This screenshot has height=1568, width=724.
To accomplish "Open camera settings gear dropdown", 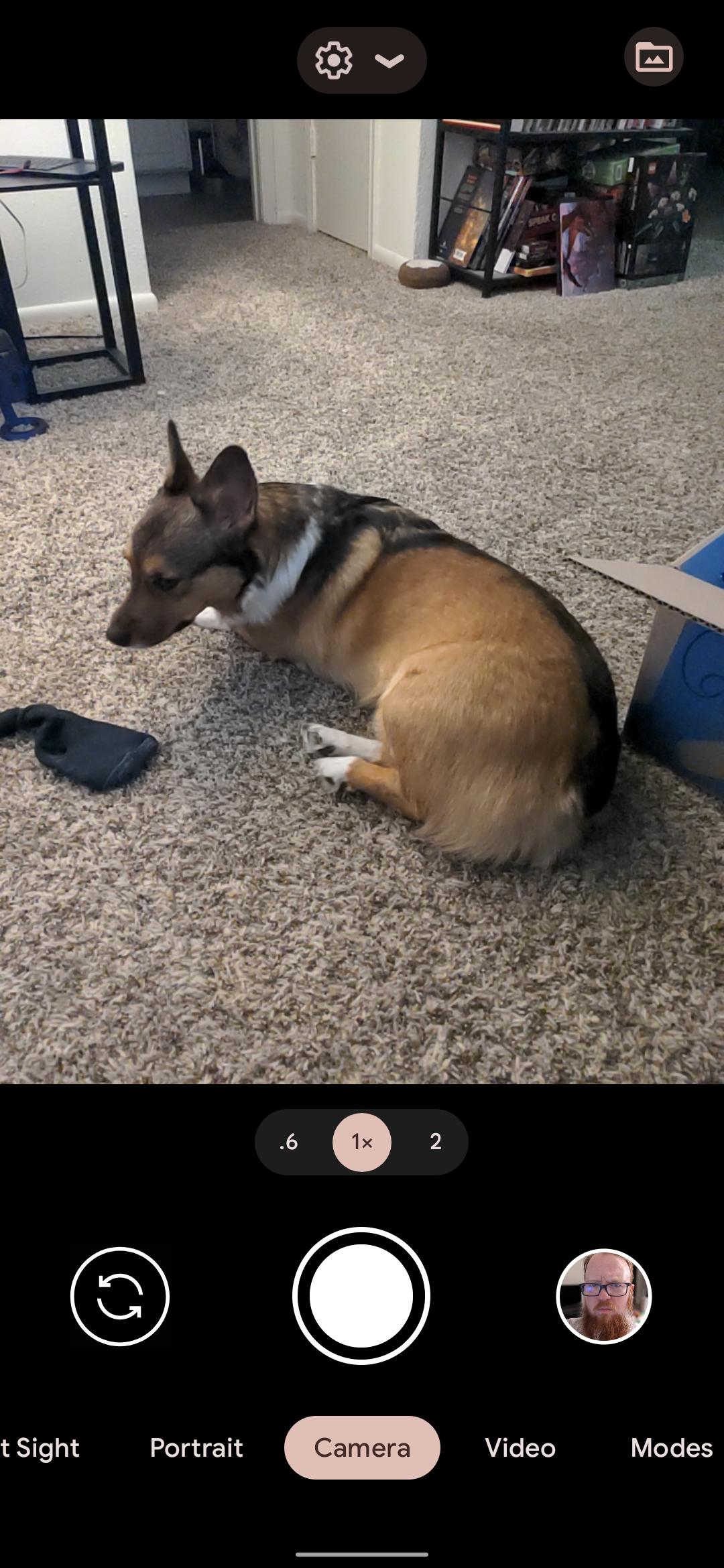I will click(361, 60).
